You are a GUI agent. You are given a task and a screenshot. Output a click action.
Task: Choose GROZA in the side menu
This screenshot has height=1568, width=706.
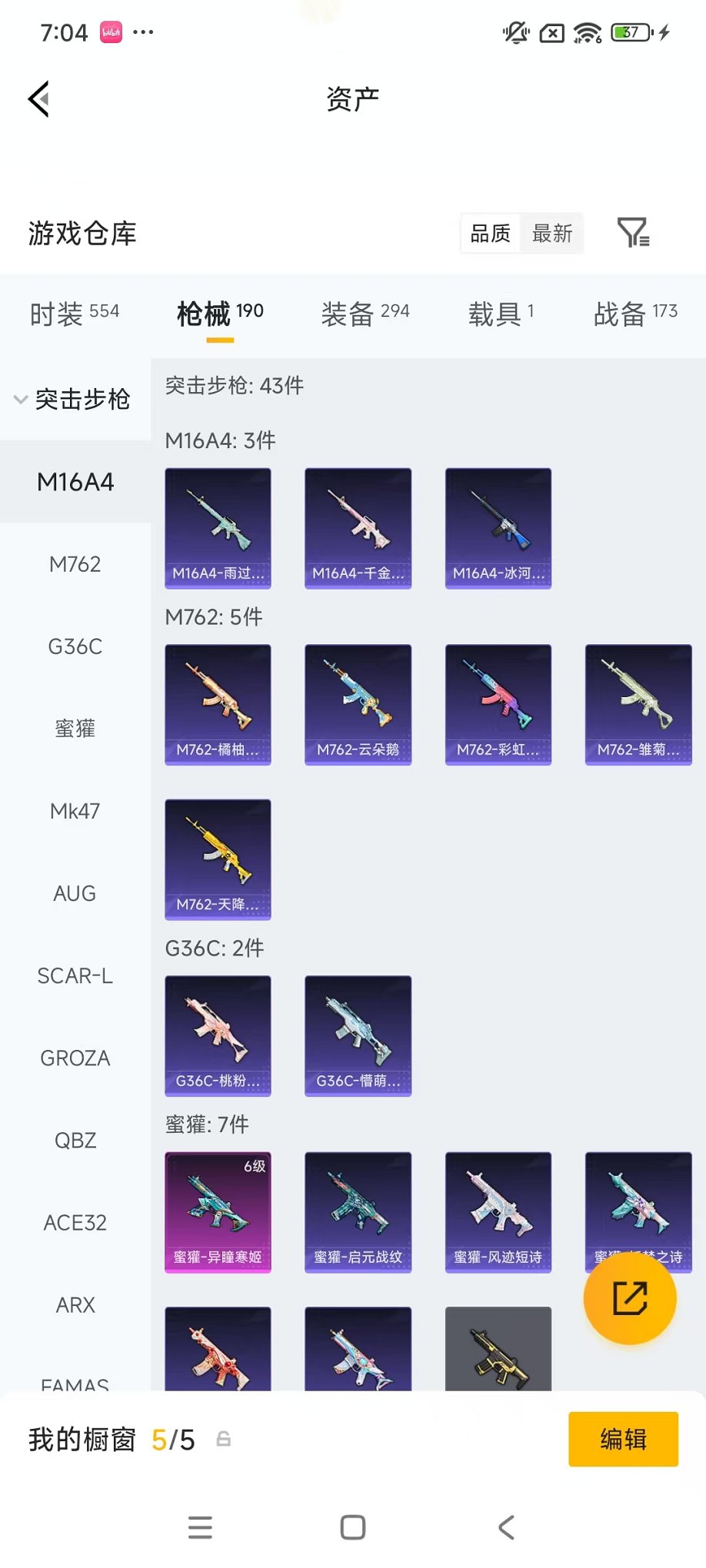pos(75,1058)
